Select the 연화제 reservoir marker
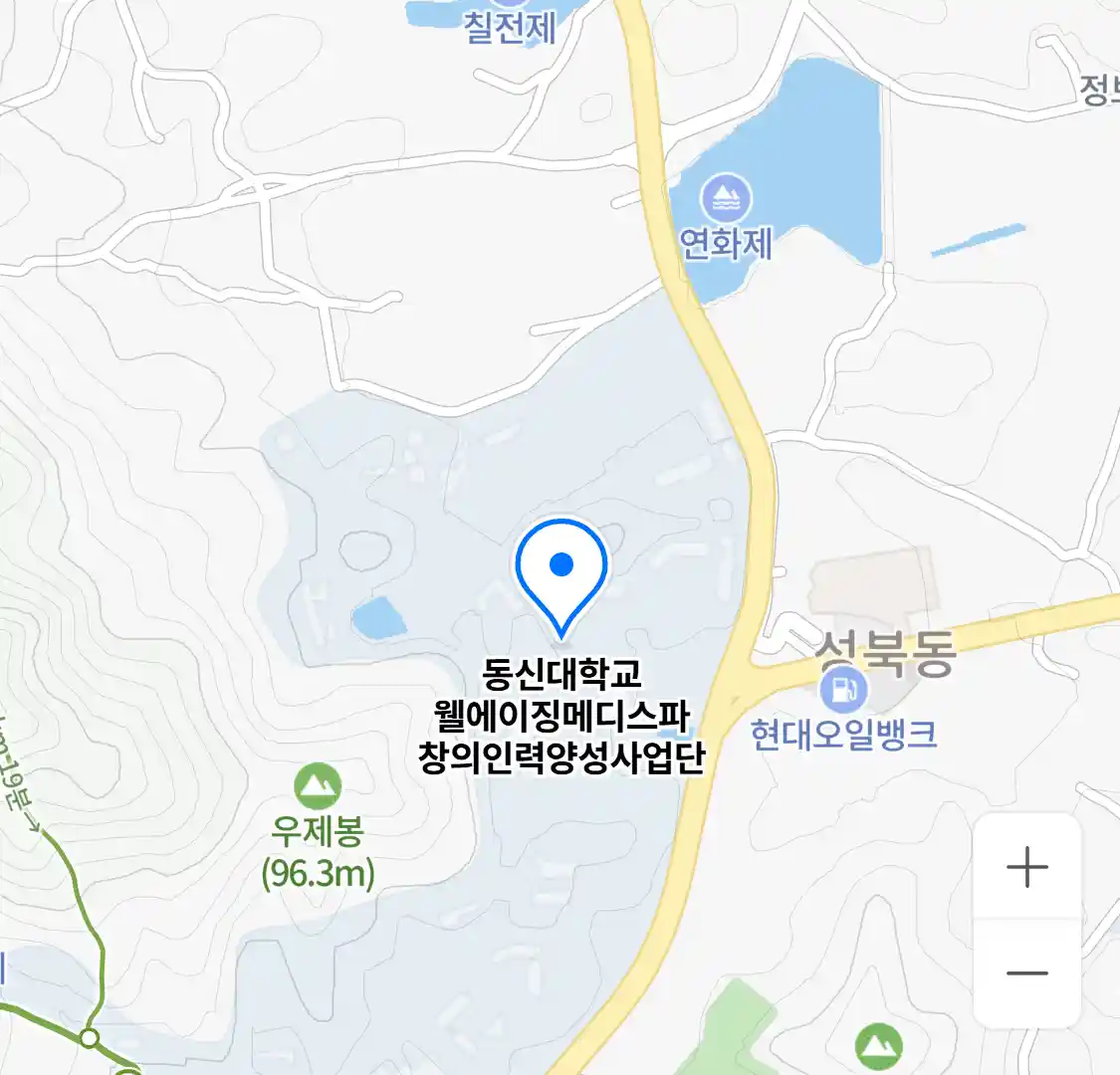 pyautogui.click(x=727, y=200)
